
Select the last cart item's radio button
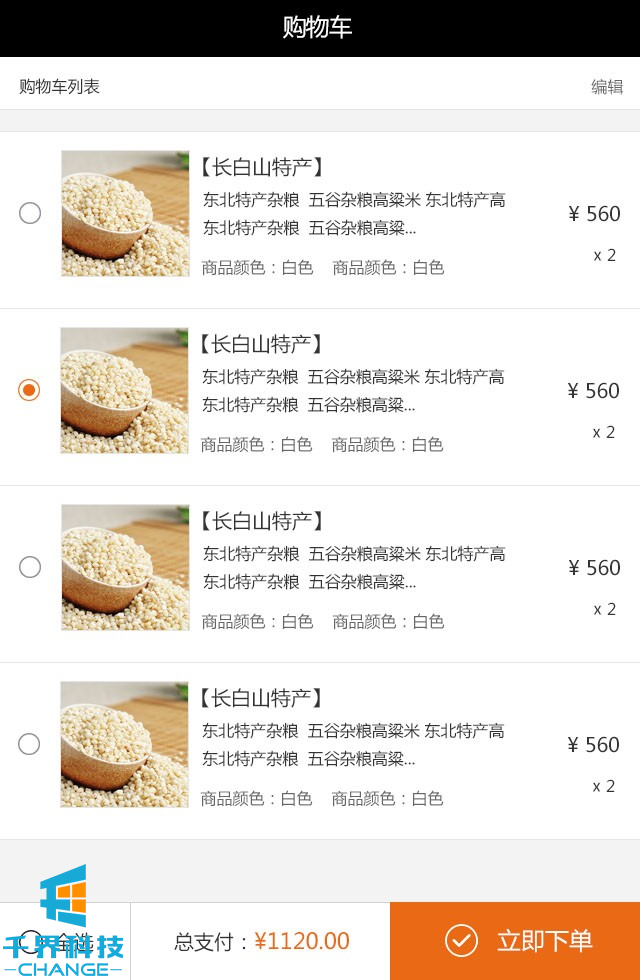pyautogui.click(x=29, y=744)
